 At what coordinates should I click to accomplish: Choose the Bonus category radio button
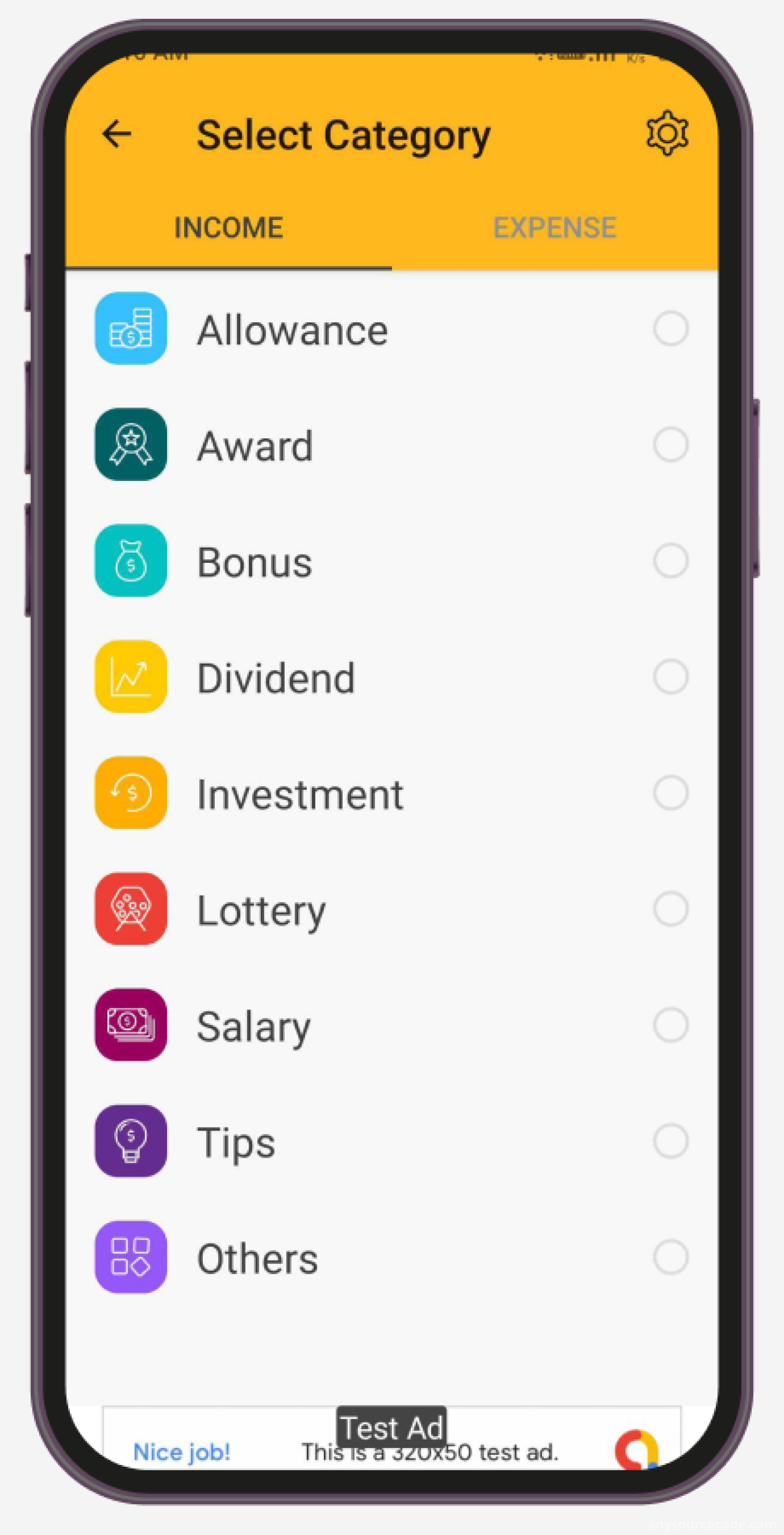(x=671, y=561)
